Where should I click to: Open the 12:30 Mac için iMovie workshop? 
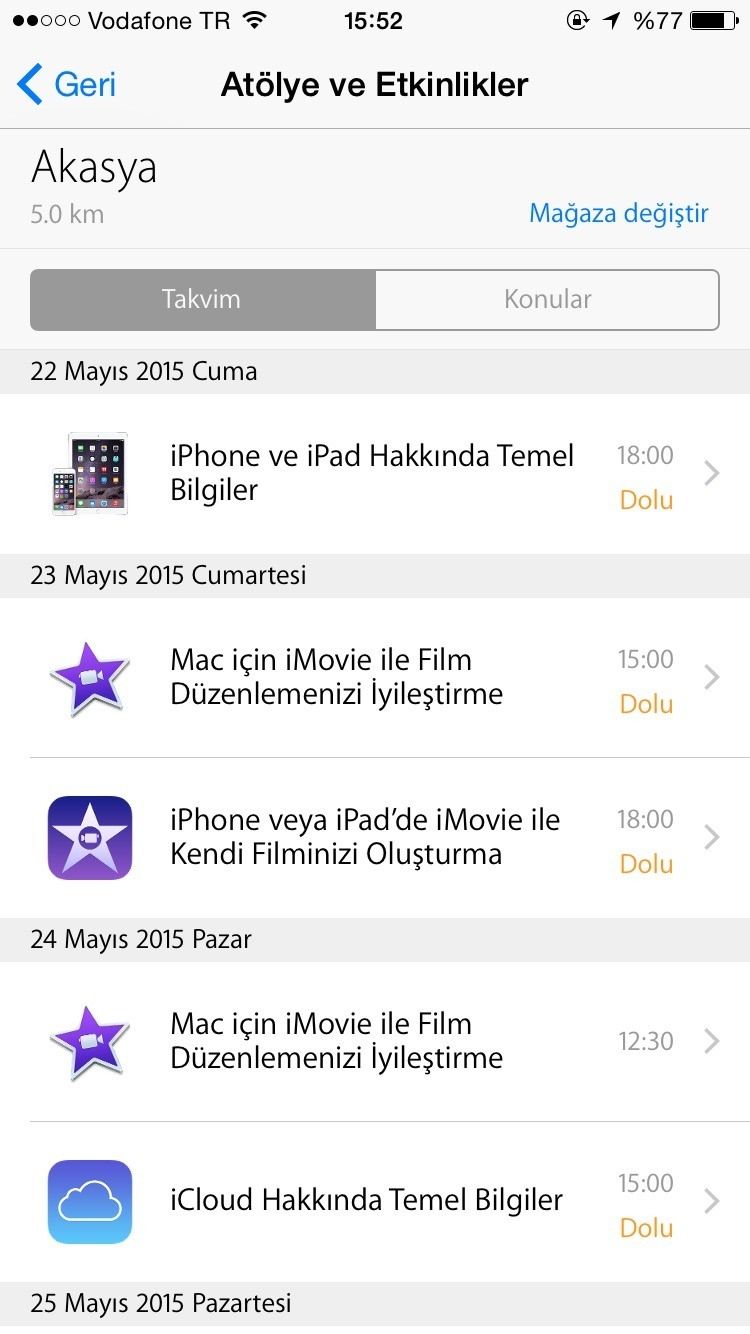(372, 1041)
